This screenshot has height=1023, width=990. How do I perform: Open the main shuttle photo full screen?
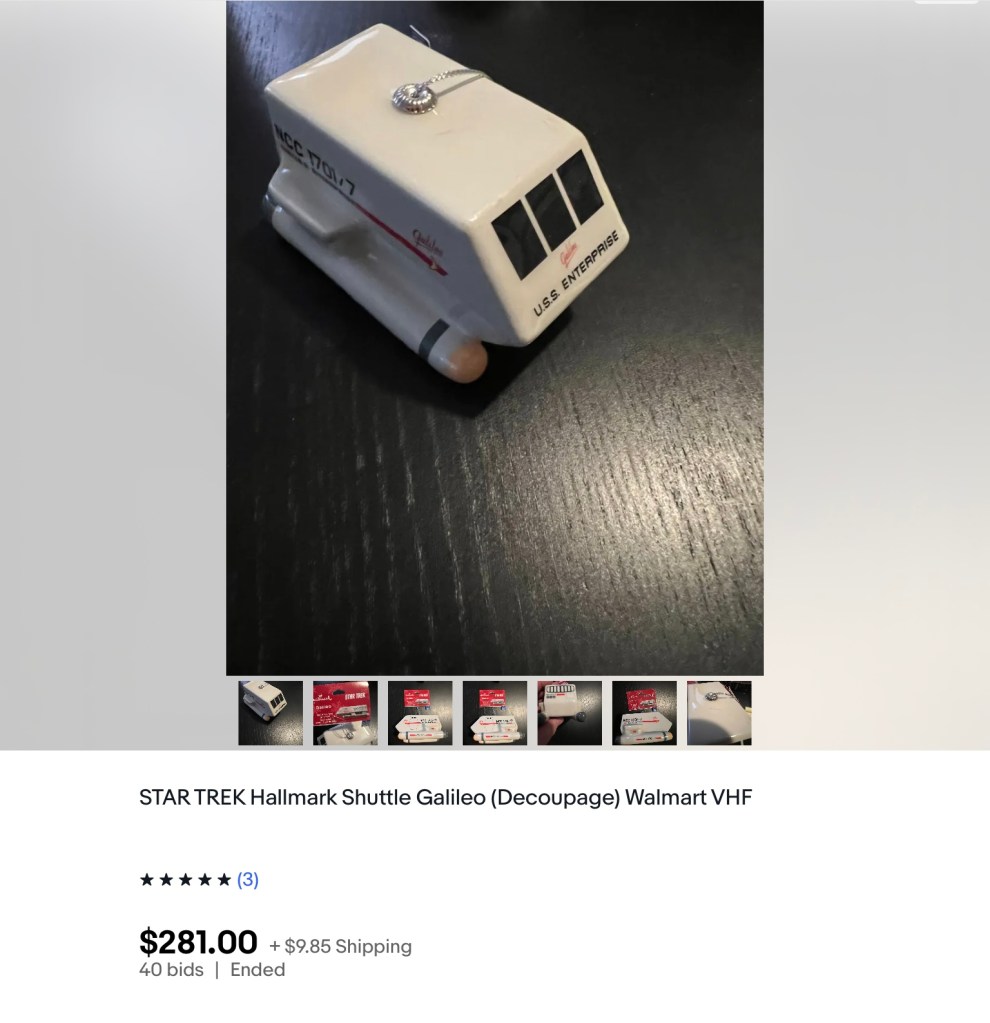[x=494, y=337]
